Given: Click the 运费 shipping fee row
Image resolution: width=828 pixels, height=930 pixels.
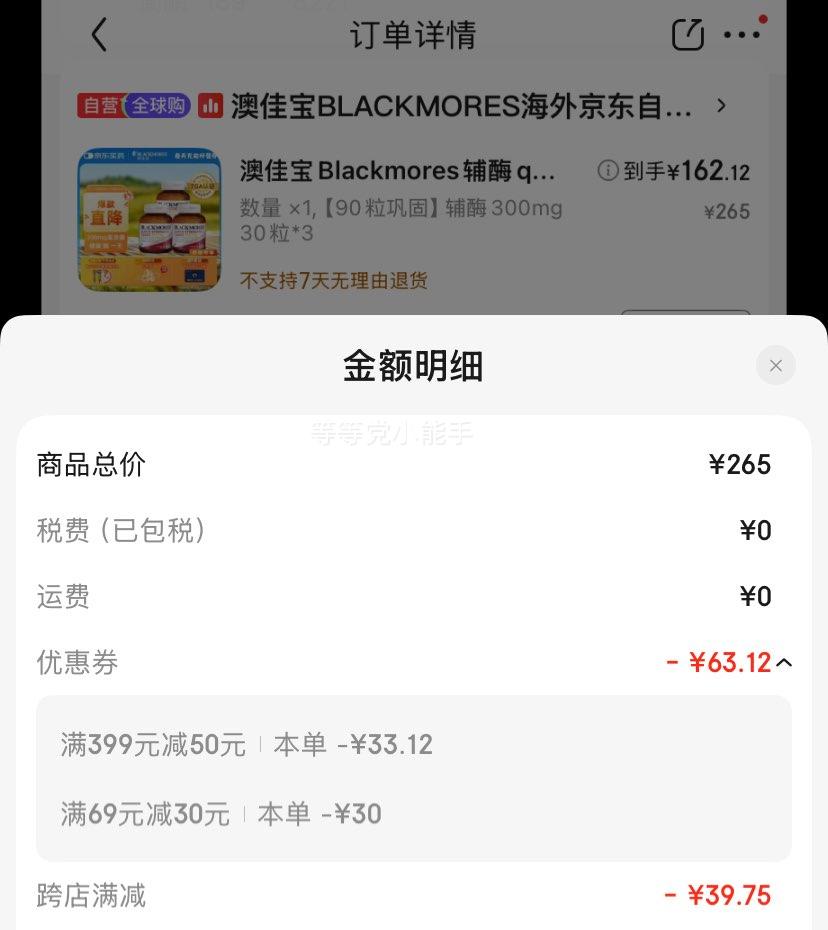Looking at the screenshot, I should (414, 597).
